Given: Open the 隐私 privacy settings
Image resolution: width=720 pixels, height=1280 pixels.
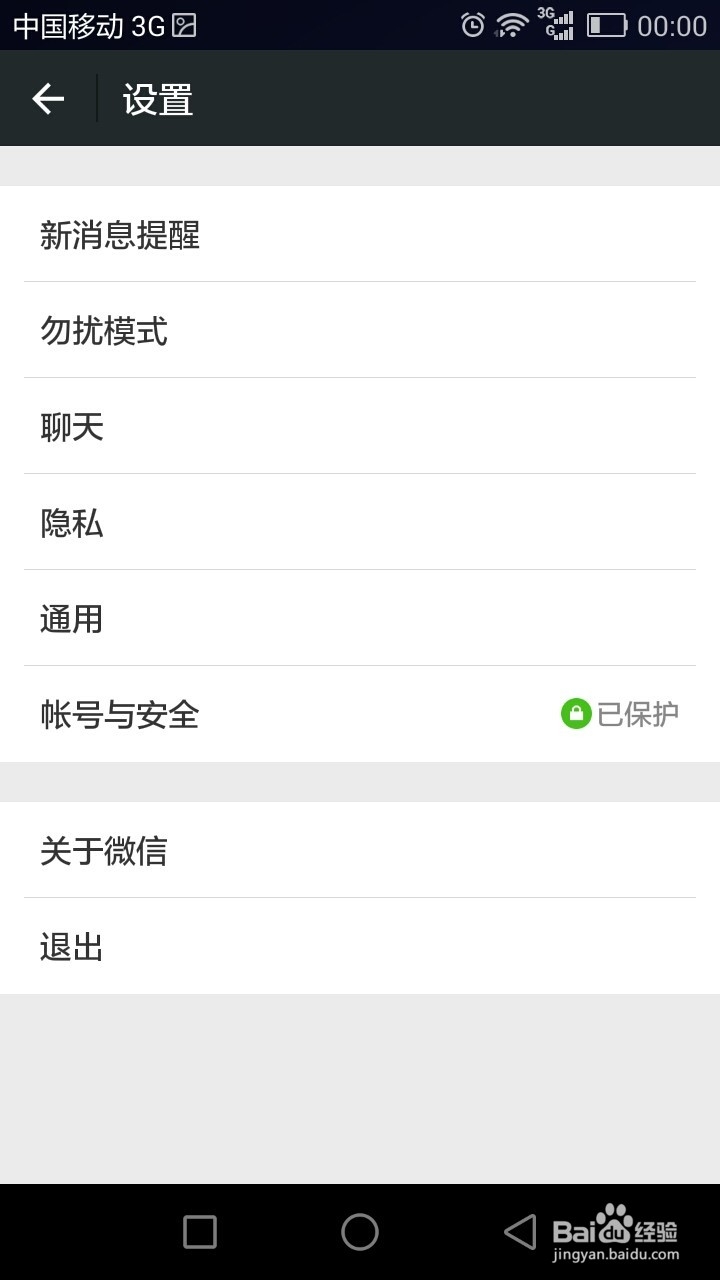Looking at the screenshot, I should pos(70,522).
